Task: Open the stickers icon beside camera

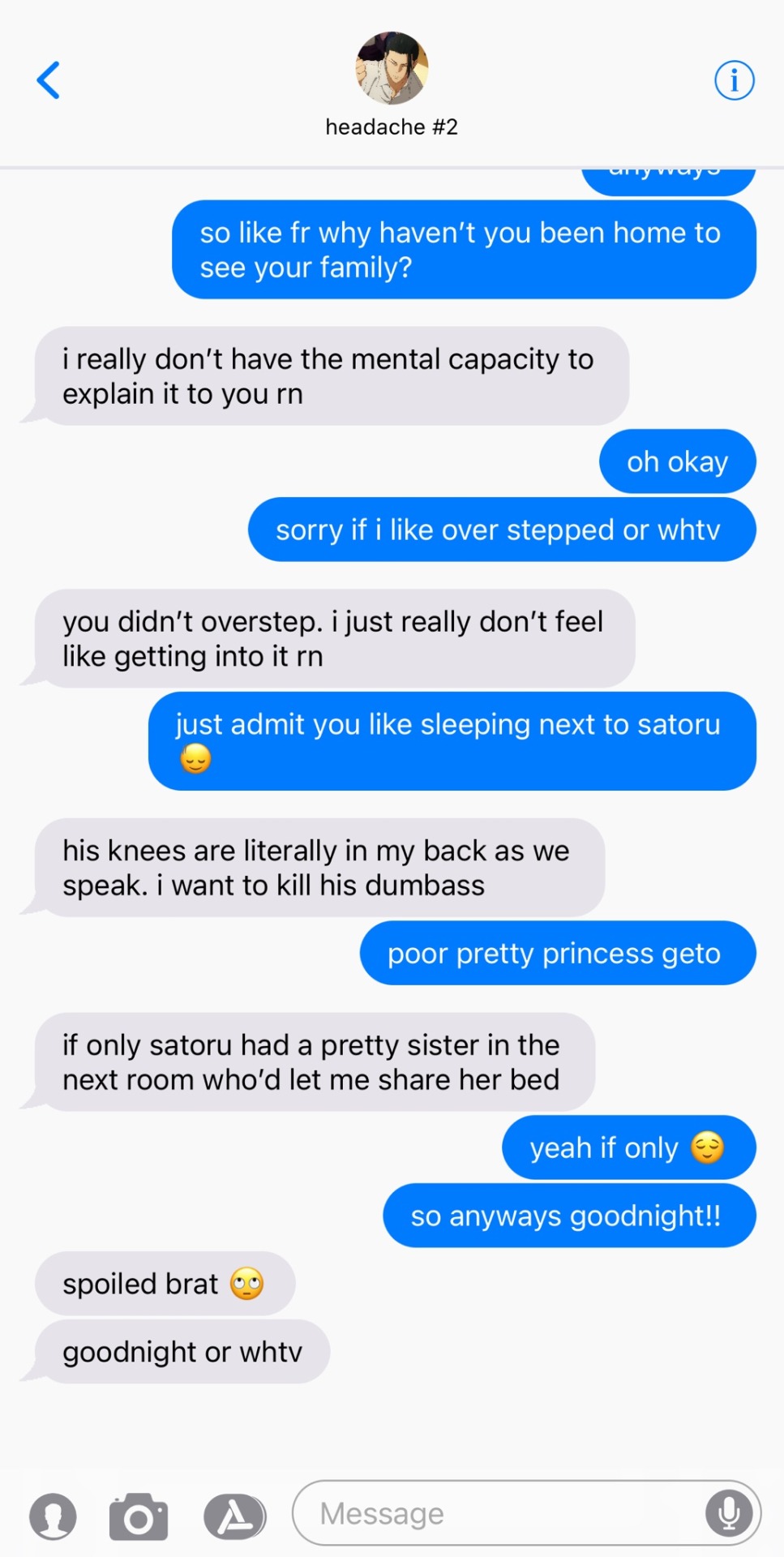Action: (54, 1516)
